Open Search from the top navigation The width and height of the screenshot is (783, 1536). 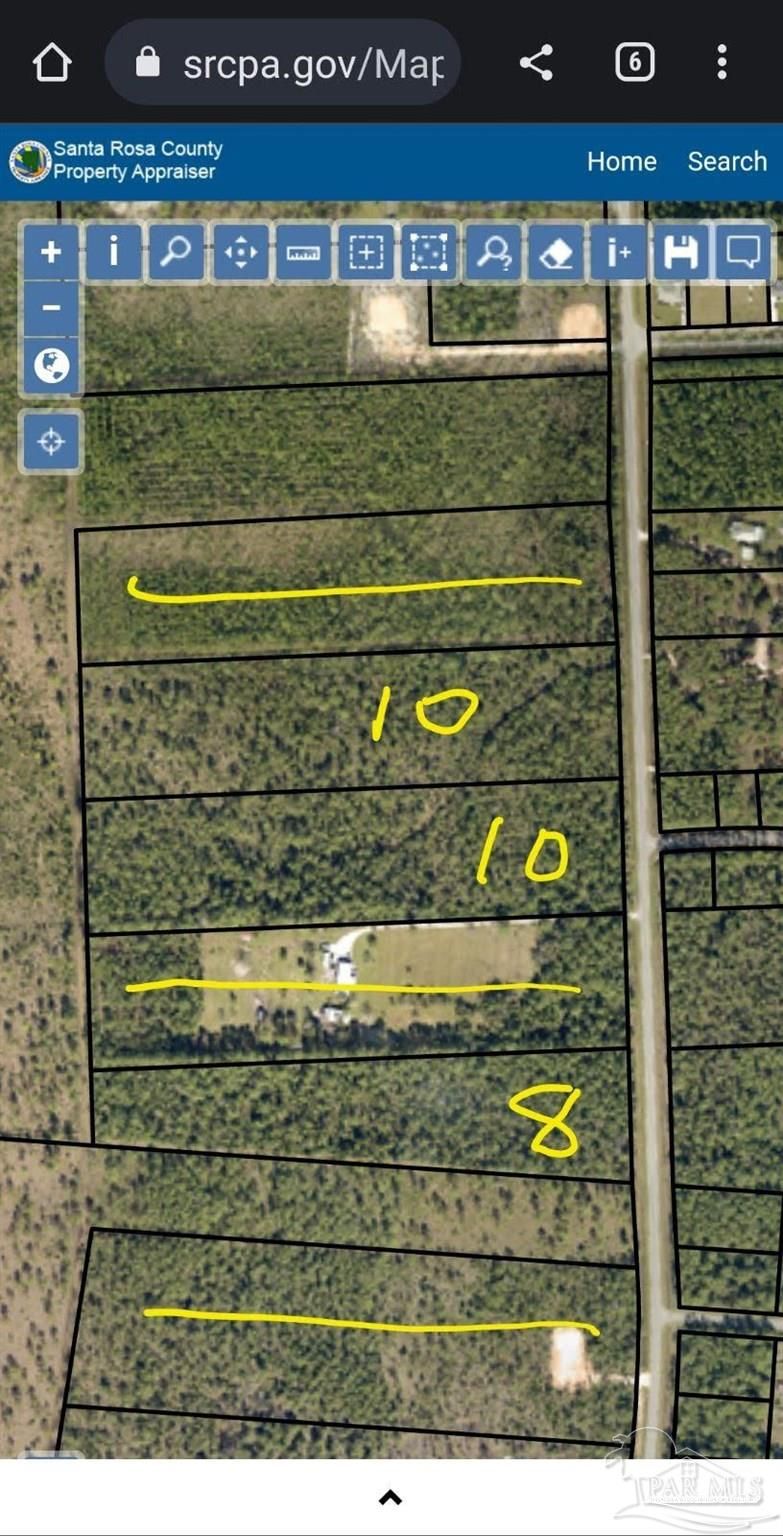coord(727,161)
